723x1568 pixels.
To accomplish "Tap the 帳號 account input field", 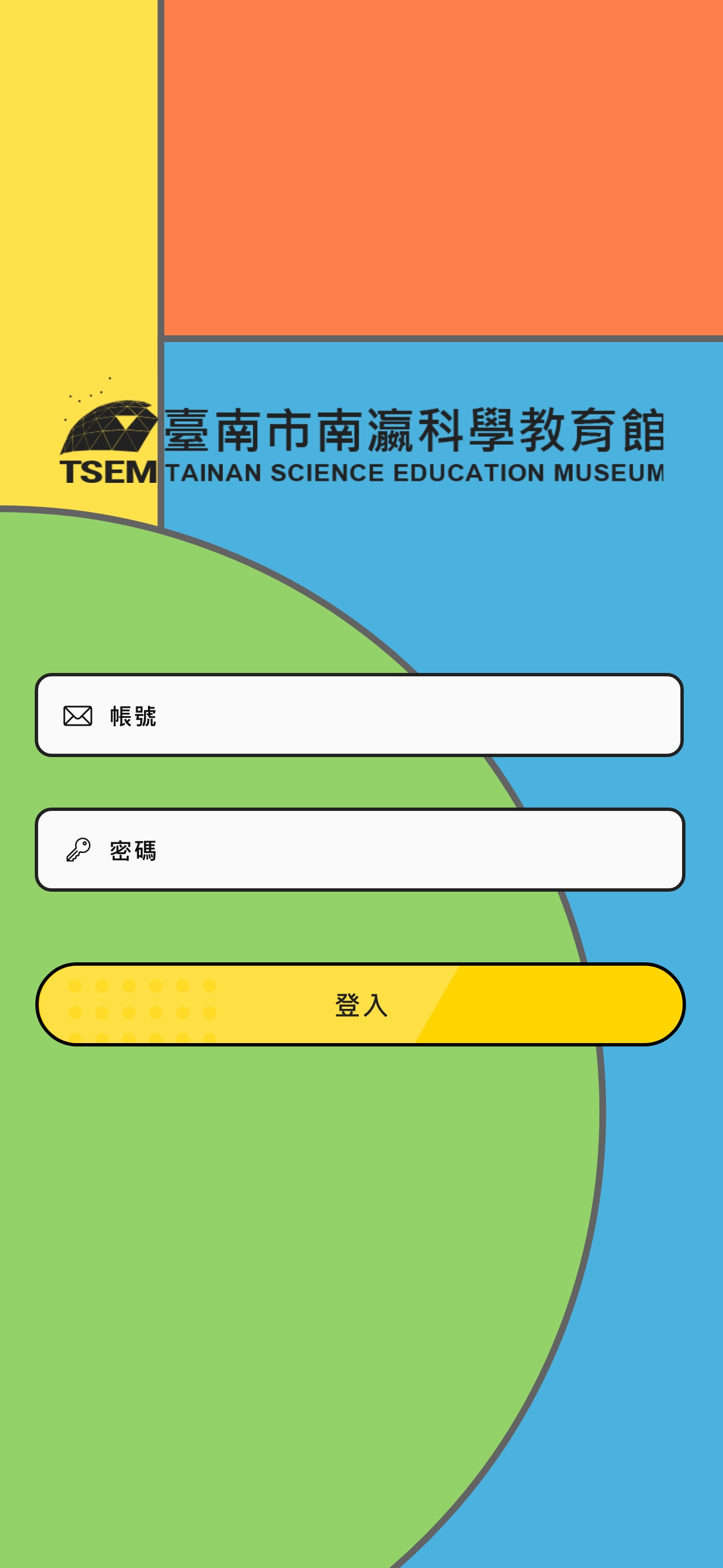I will (359, 716).
